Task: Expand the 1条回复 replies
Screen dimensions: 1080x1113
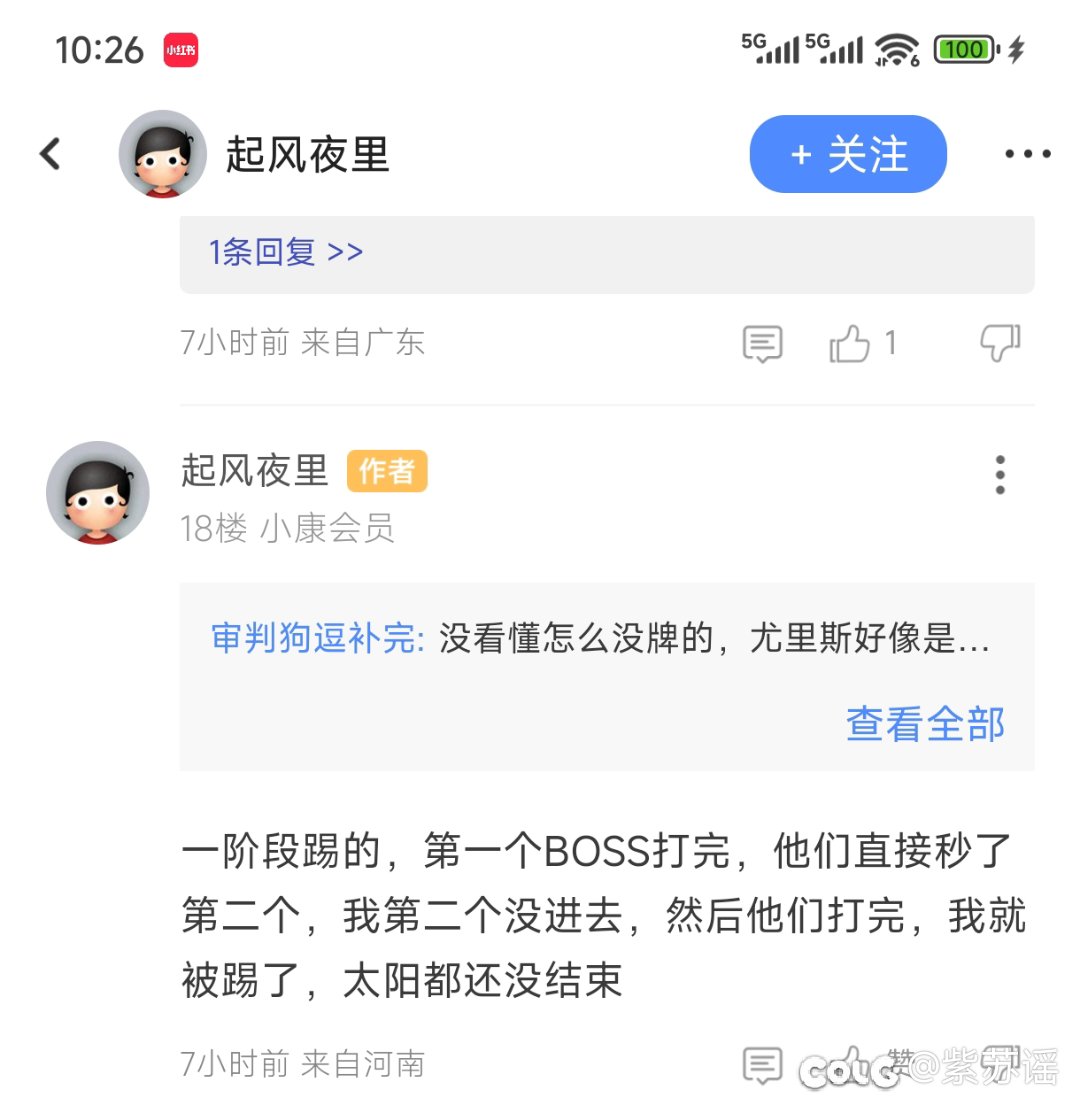Action: pyautogui.click(x=286, y=252)
